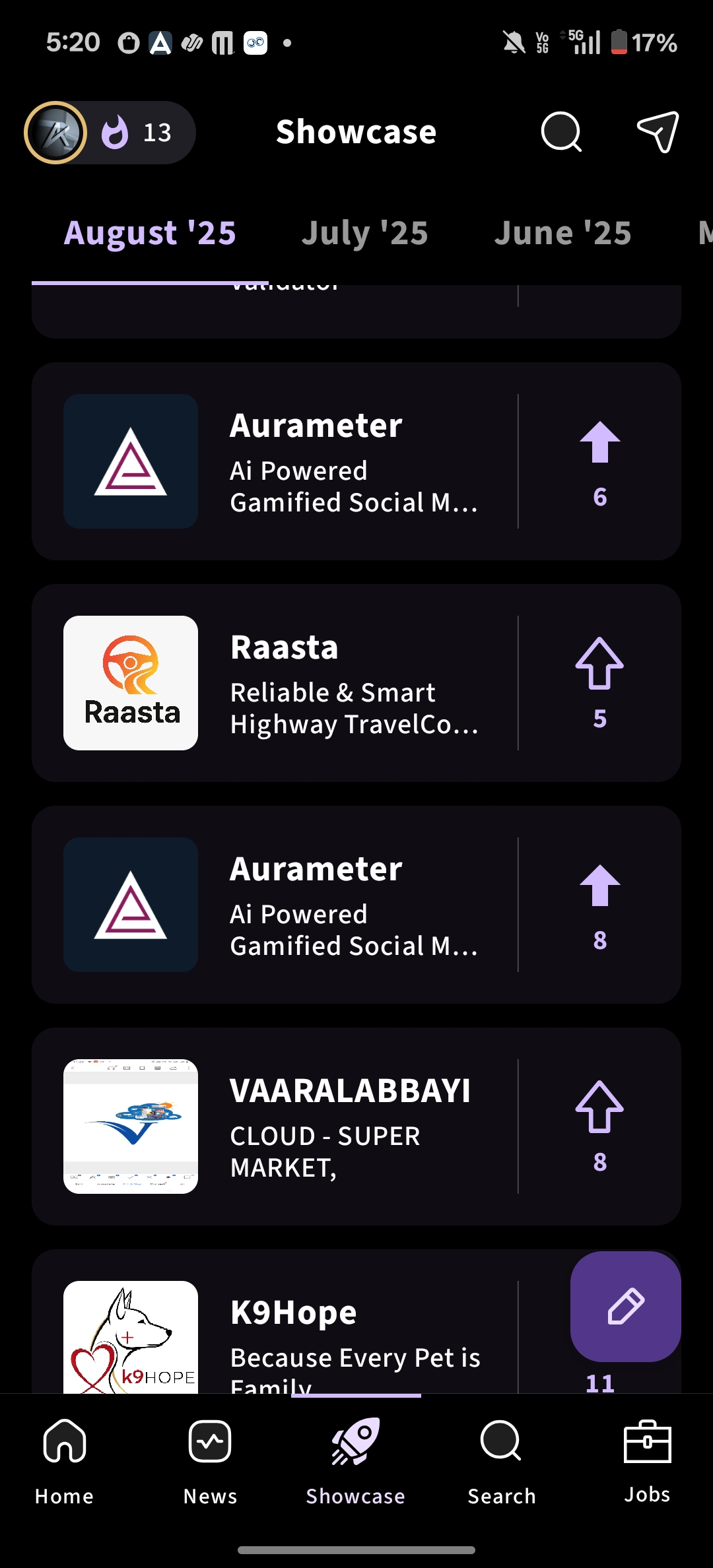
Task: Switch to the July '25 tab
Action: tap(364, 233)
